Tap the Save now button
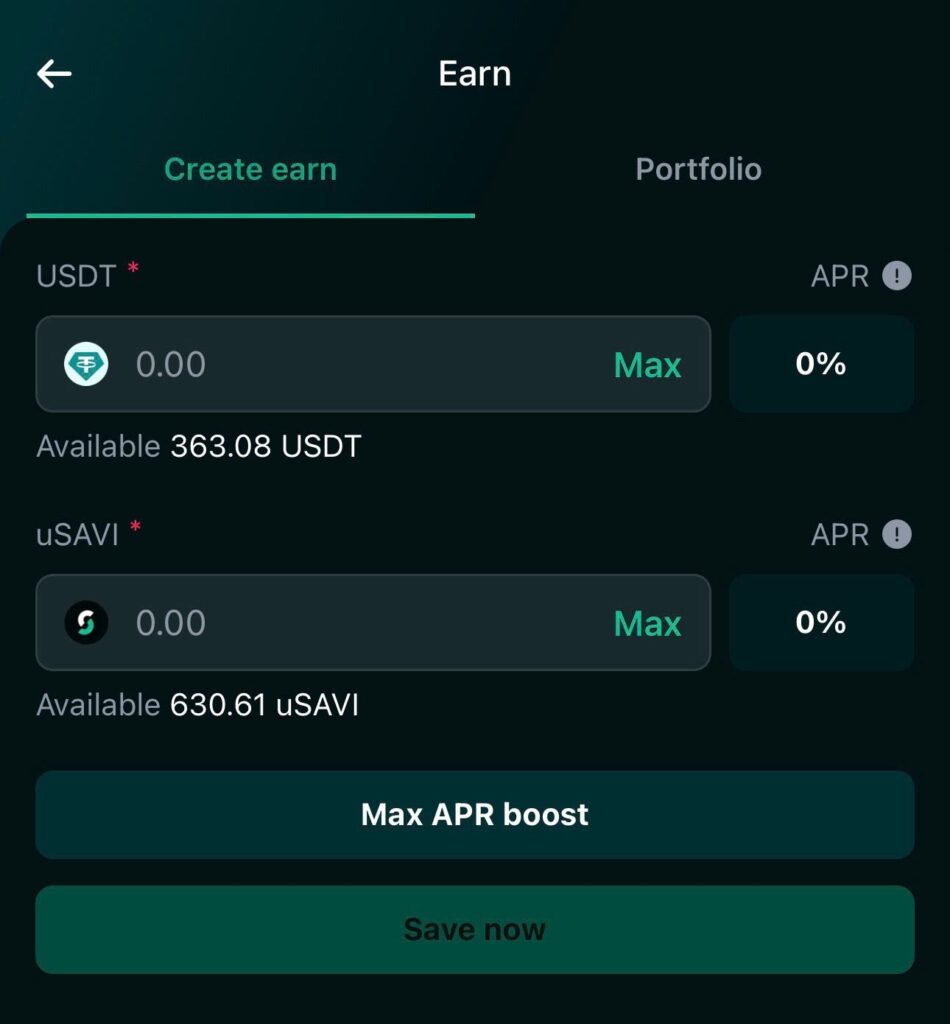This screenshot has width=950, height=1024. click(475, 929)
